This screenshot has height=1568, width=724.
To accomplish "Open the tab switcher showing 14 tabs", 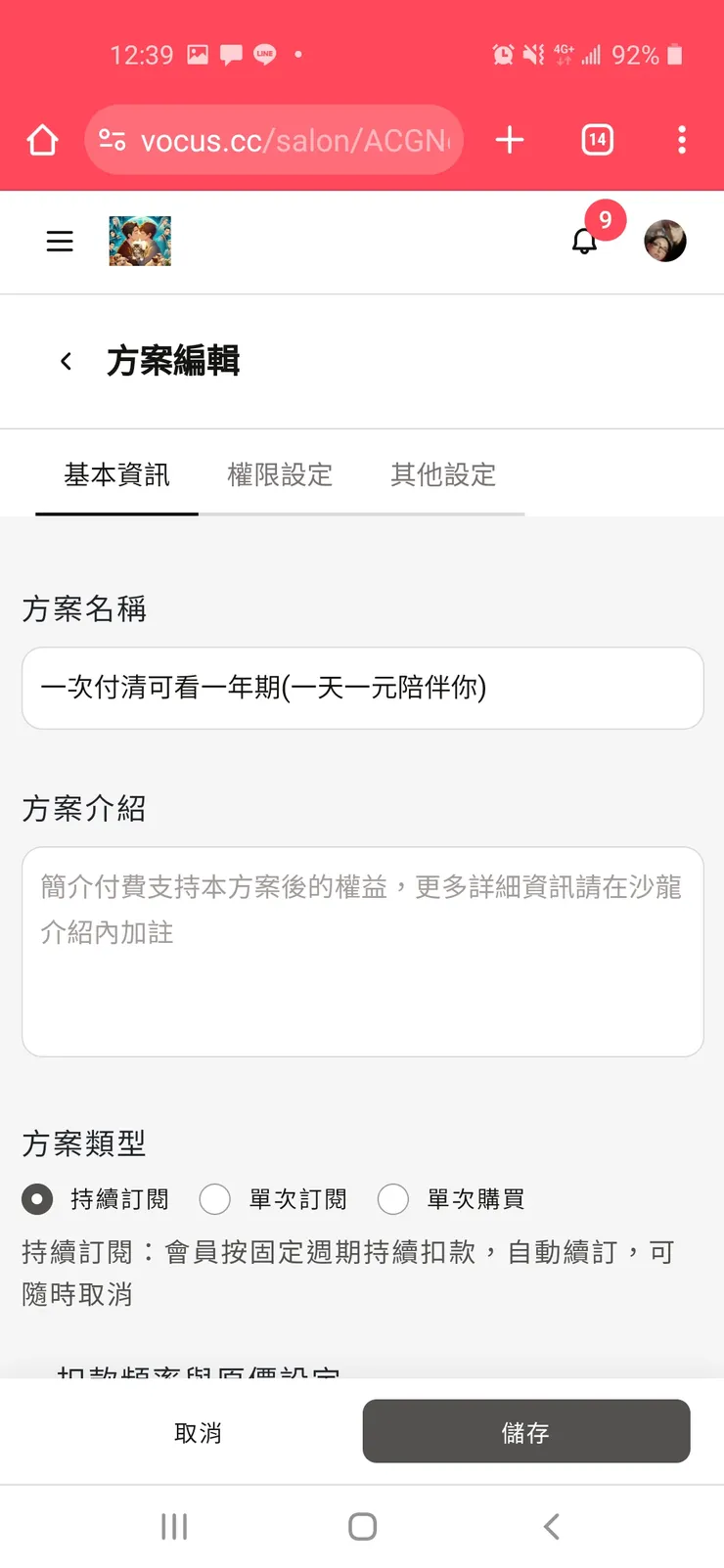I will pyautogui.click(x=596, y=140).
